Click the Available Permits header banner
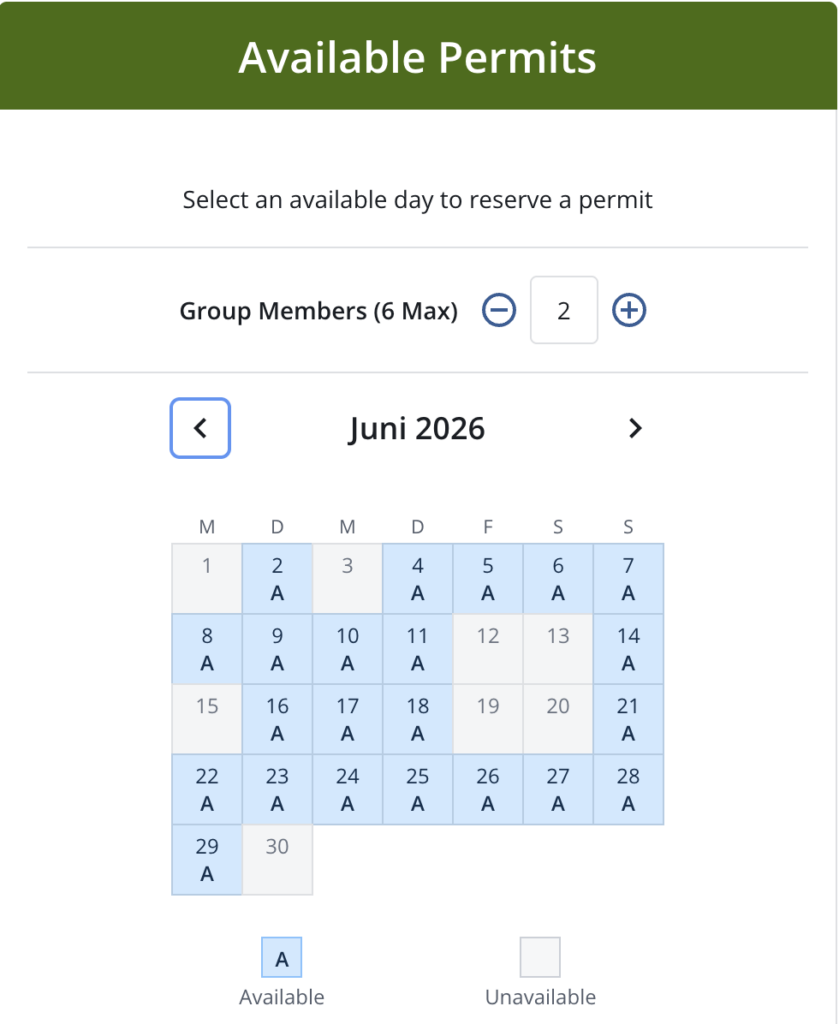This screenshot has width=839, height=1024. (417, 56)
